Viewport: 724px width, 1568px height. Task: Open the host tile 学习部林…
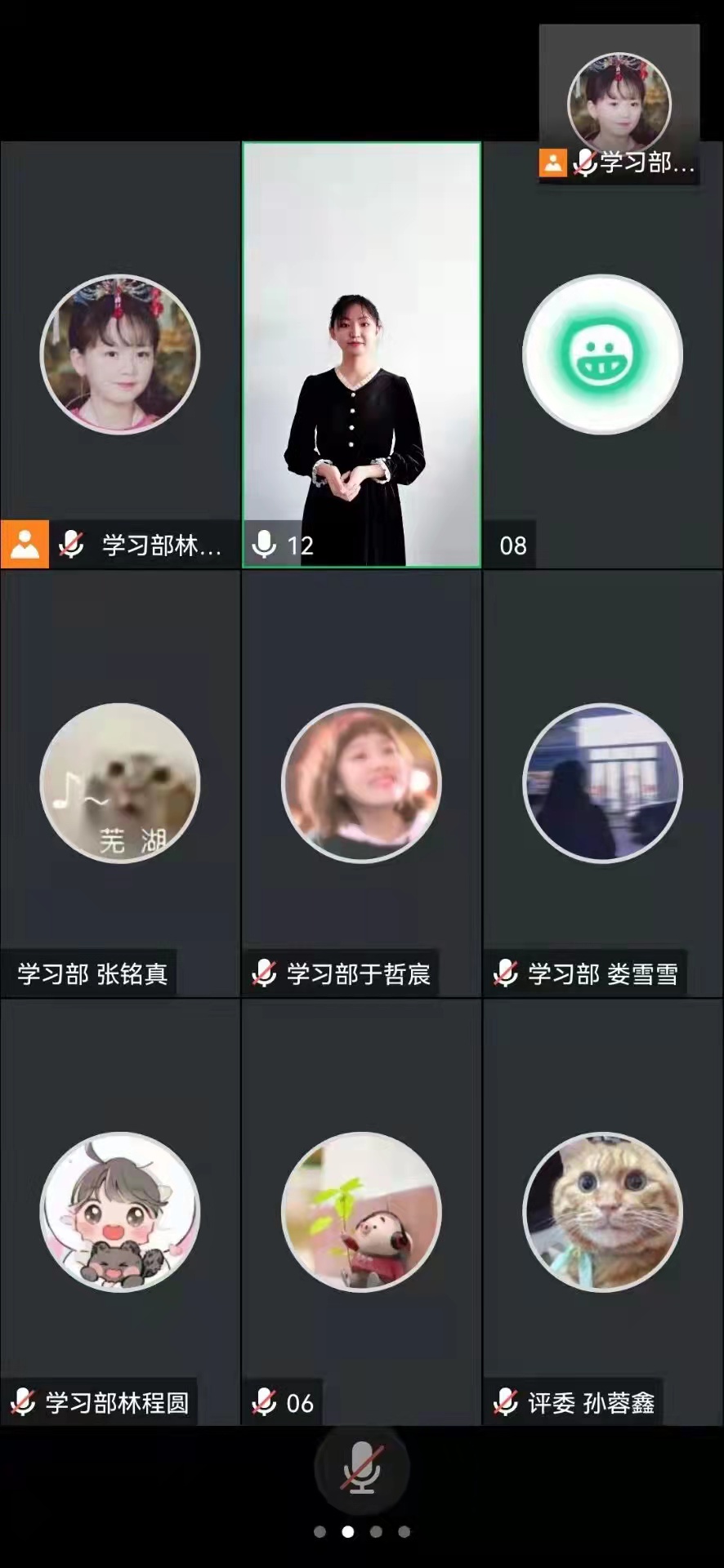(x=120, y=354)
